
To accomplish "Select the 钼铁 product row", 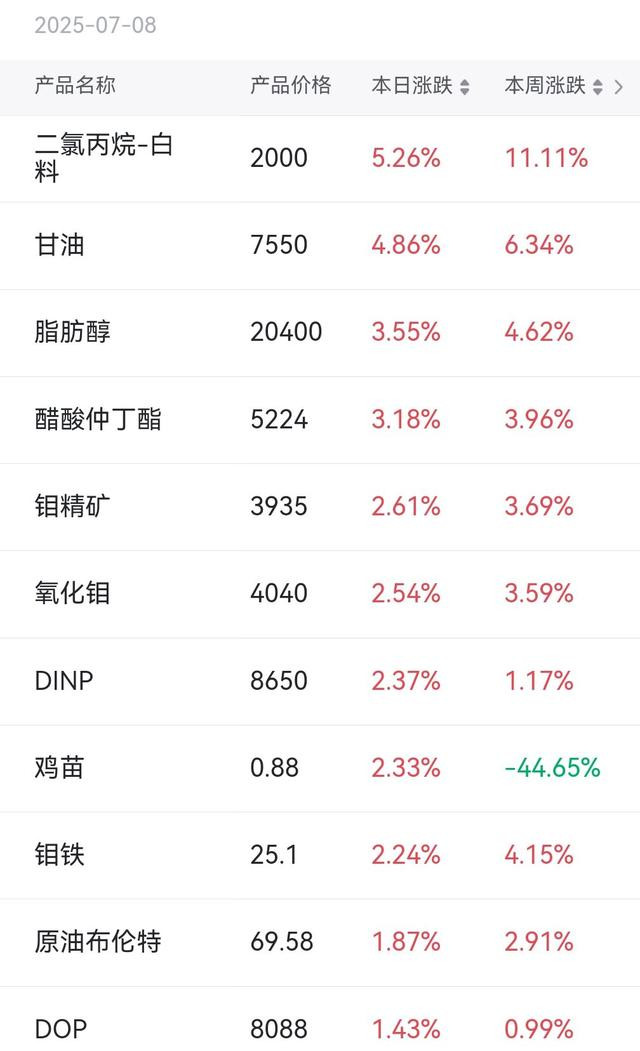I will [320, 856].
